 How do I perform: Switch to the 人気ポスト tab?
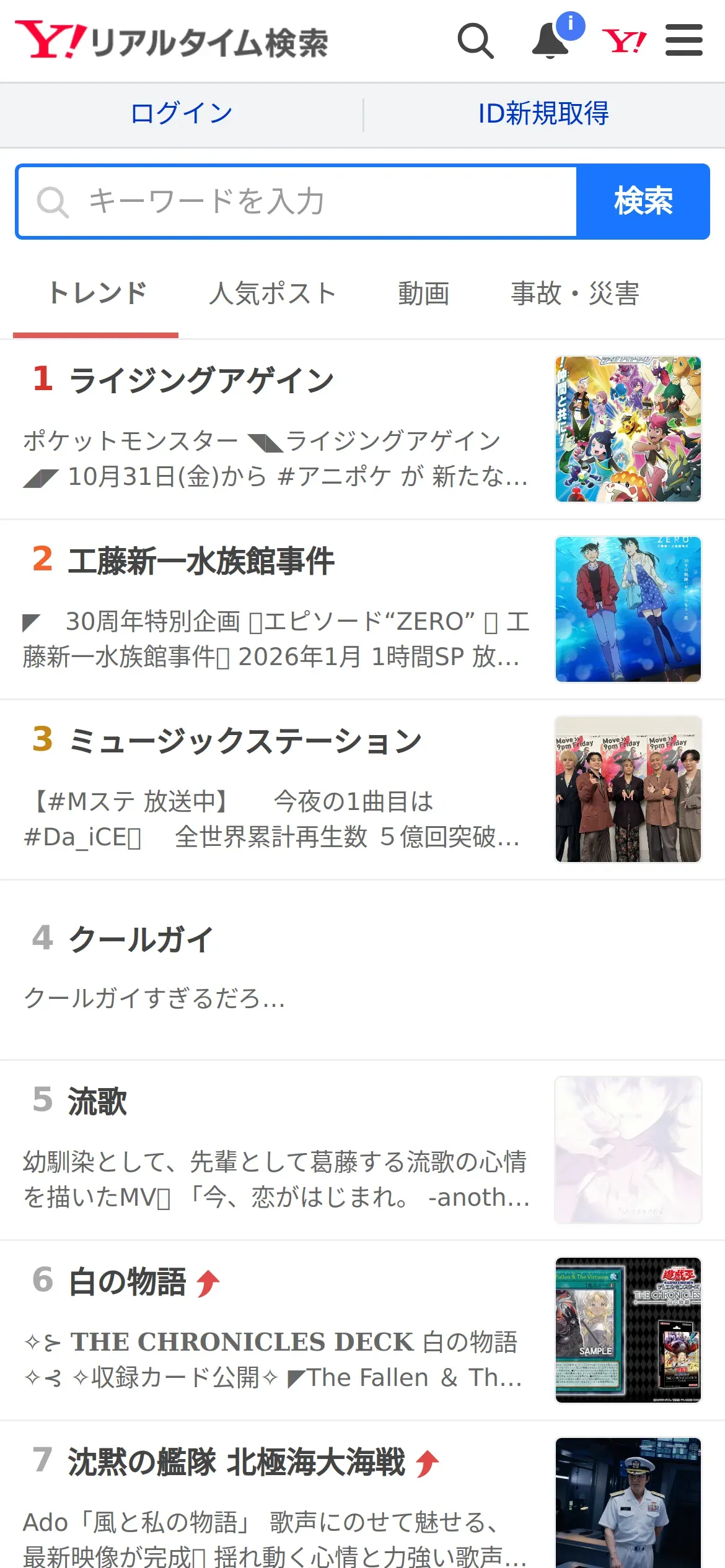click(272, 294)
